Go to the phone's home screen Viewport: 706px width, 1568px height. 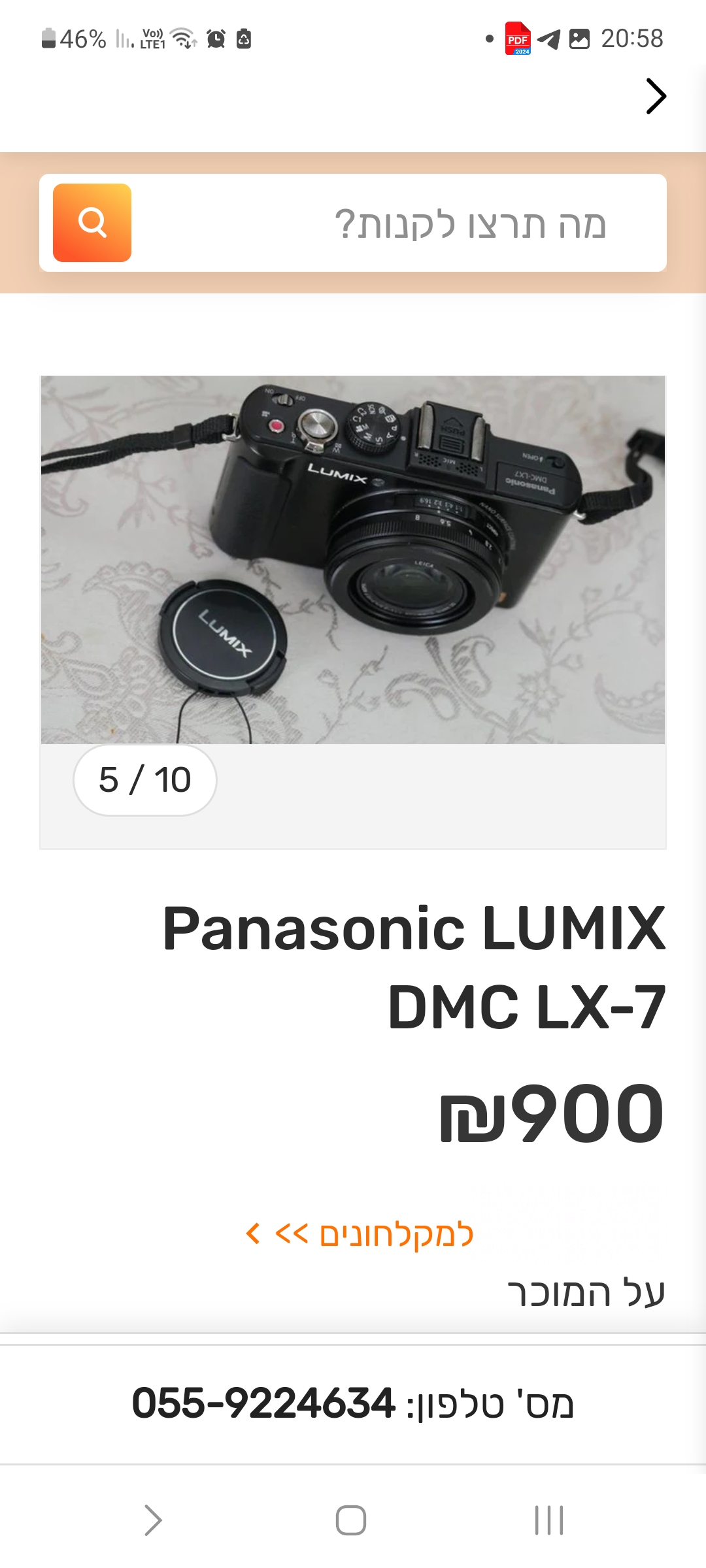click(x=351, y=1520)
